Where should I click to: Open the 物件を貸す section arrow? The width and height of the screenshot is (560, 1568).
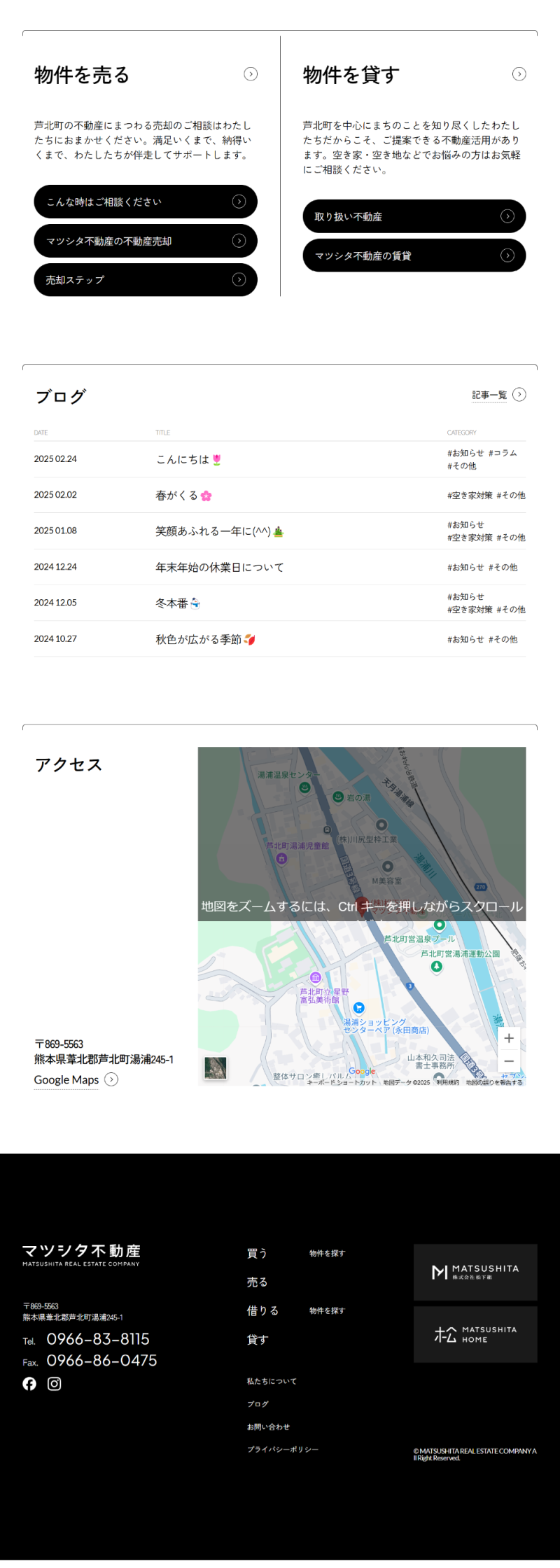519,74
